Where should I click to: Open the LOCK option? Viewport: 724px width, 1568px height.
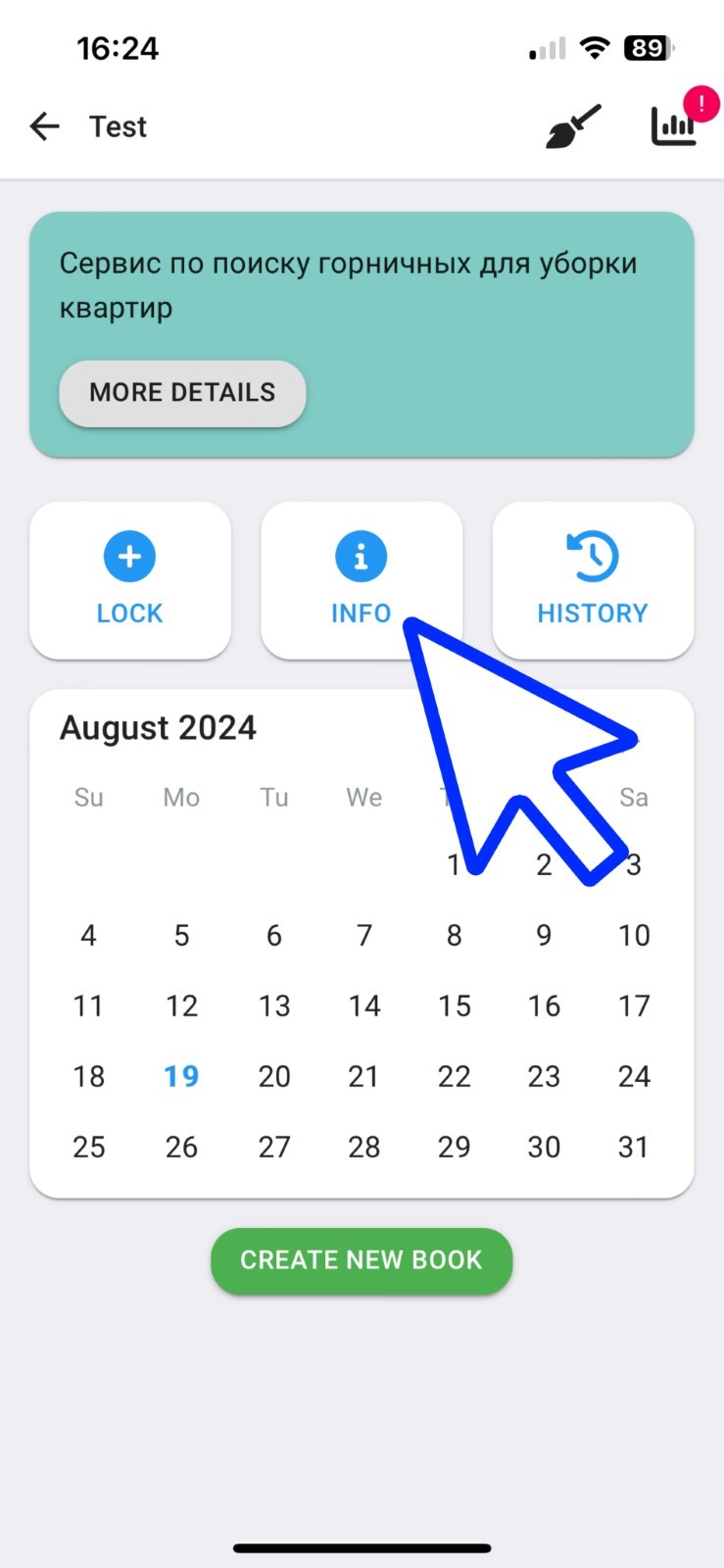click(x=130, y=580)
